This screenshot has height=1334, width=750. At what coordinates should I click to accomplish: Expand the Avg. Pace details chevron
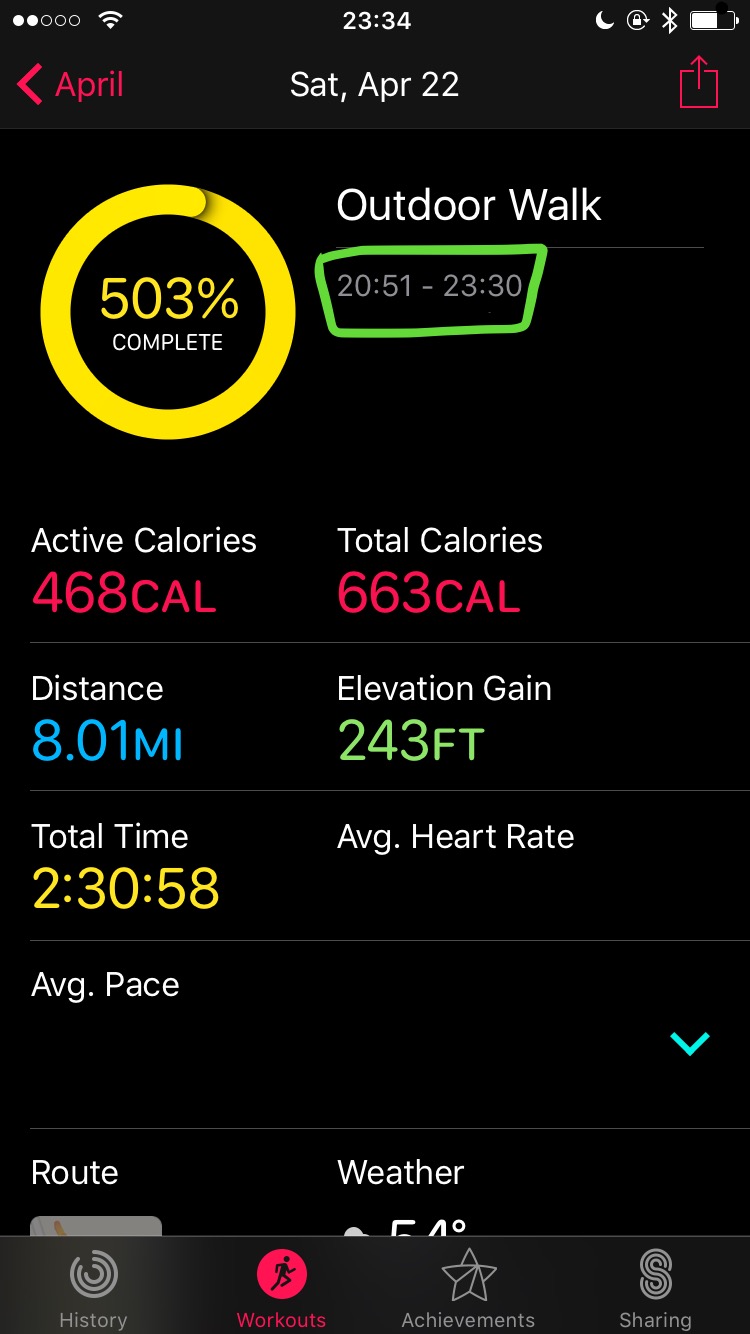point(690,1043)
